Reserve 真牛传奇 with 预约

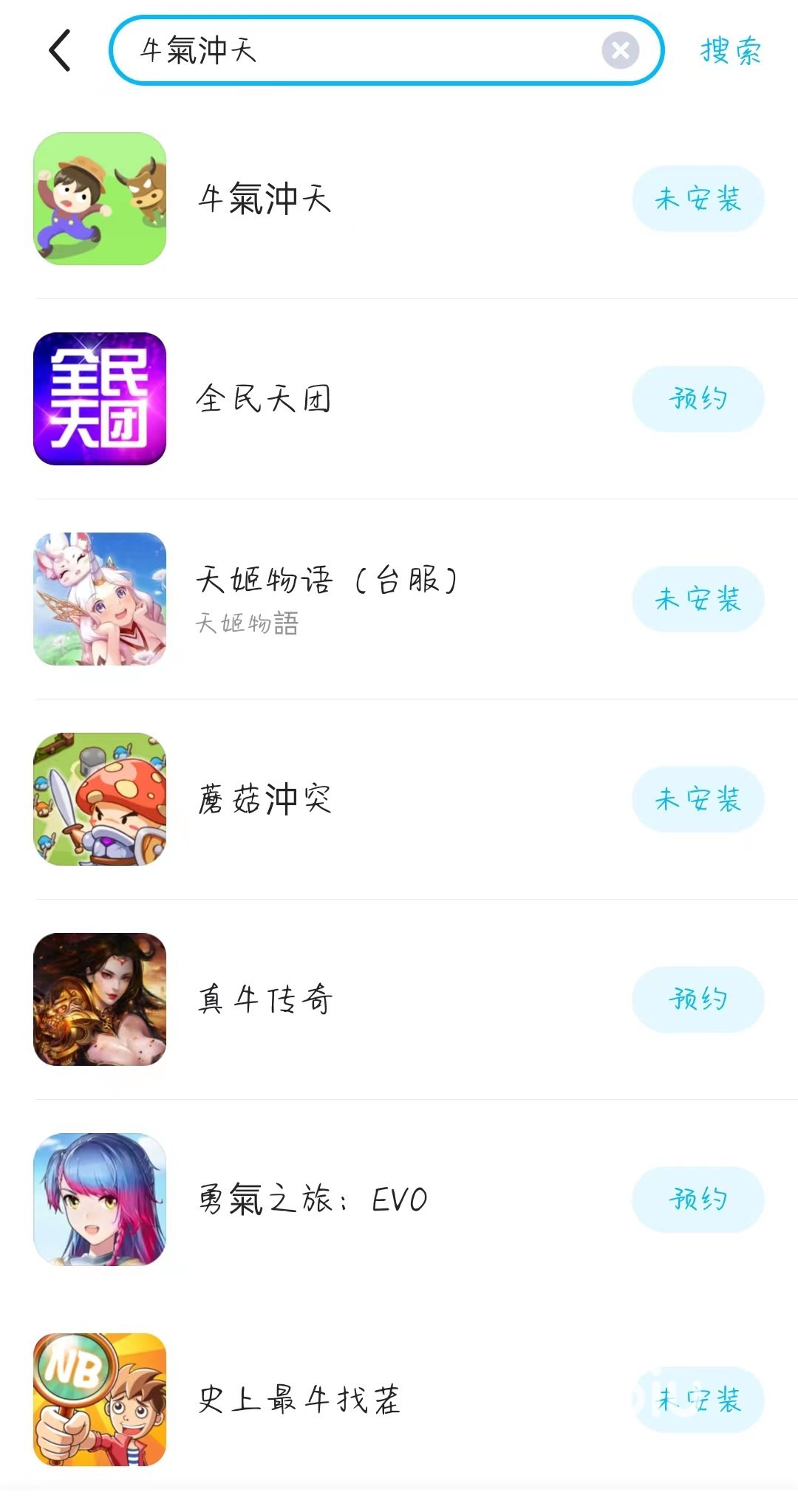(x=698, y=999)
